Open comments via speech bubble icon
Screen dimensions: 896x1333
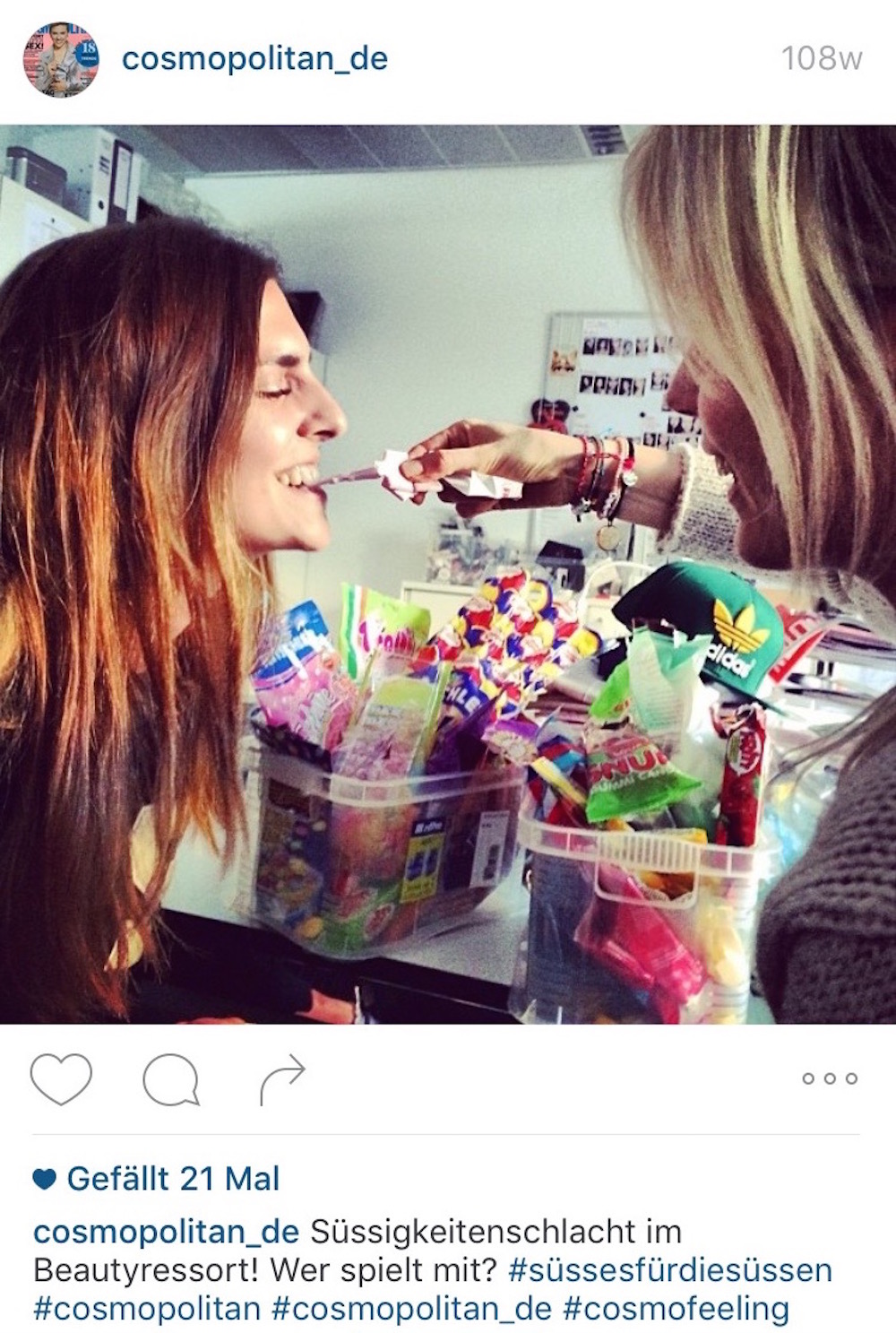pos(170,1079)
